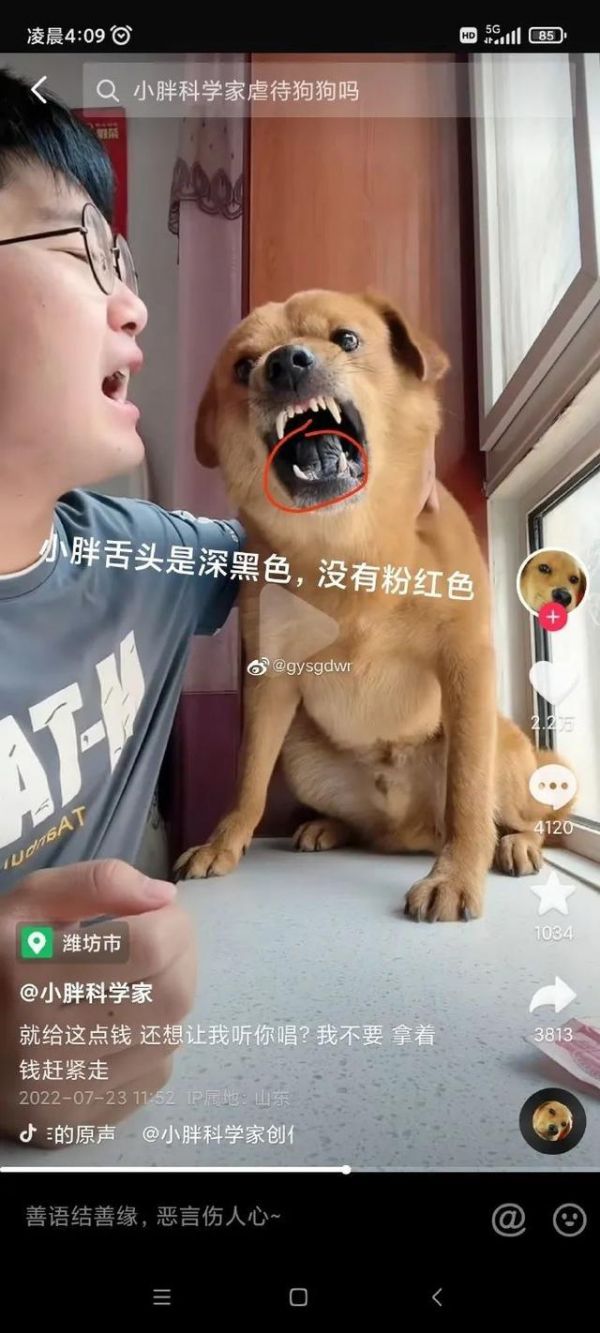600x1333 pixels.
Task: Open the original sound track link
Action: [x=70, y=1134]
